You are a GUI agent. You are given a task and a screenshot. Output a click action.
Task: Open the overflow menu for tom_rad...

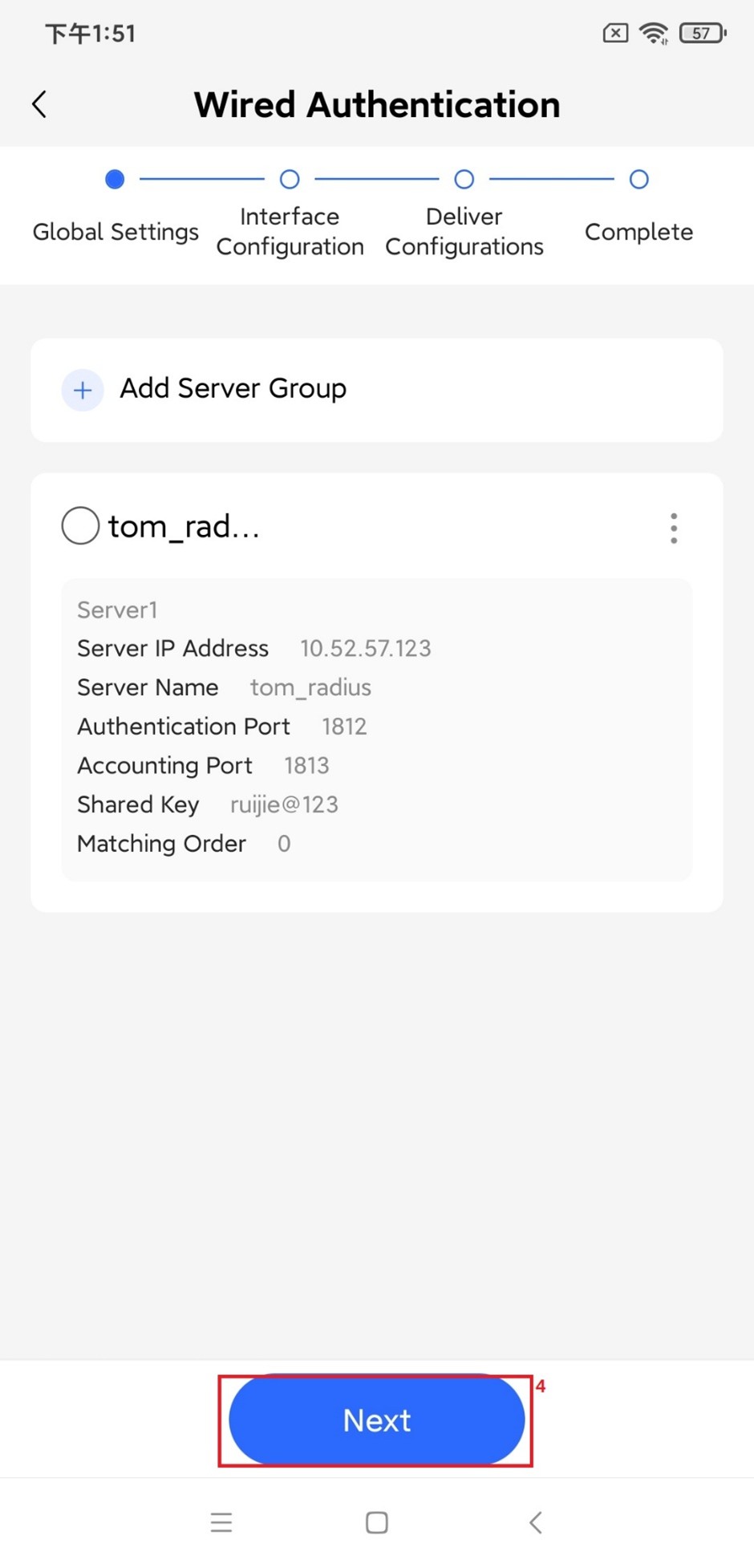pyautogui.click(x=673, y=529)
